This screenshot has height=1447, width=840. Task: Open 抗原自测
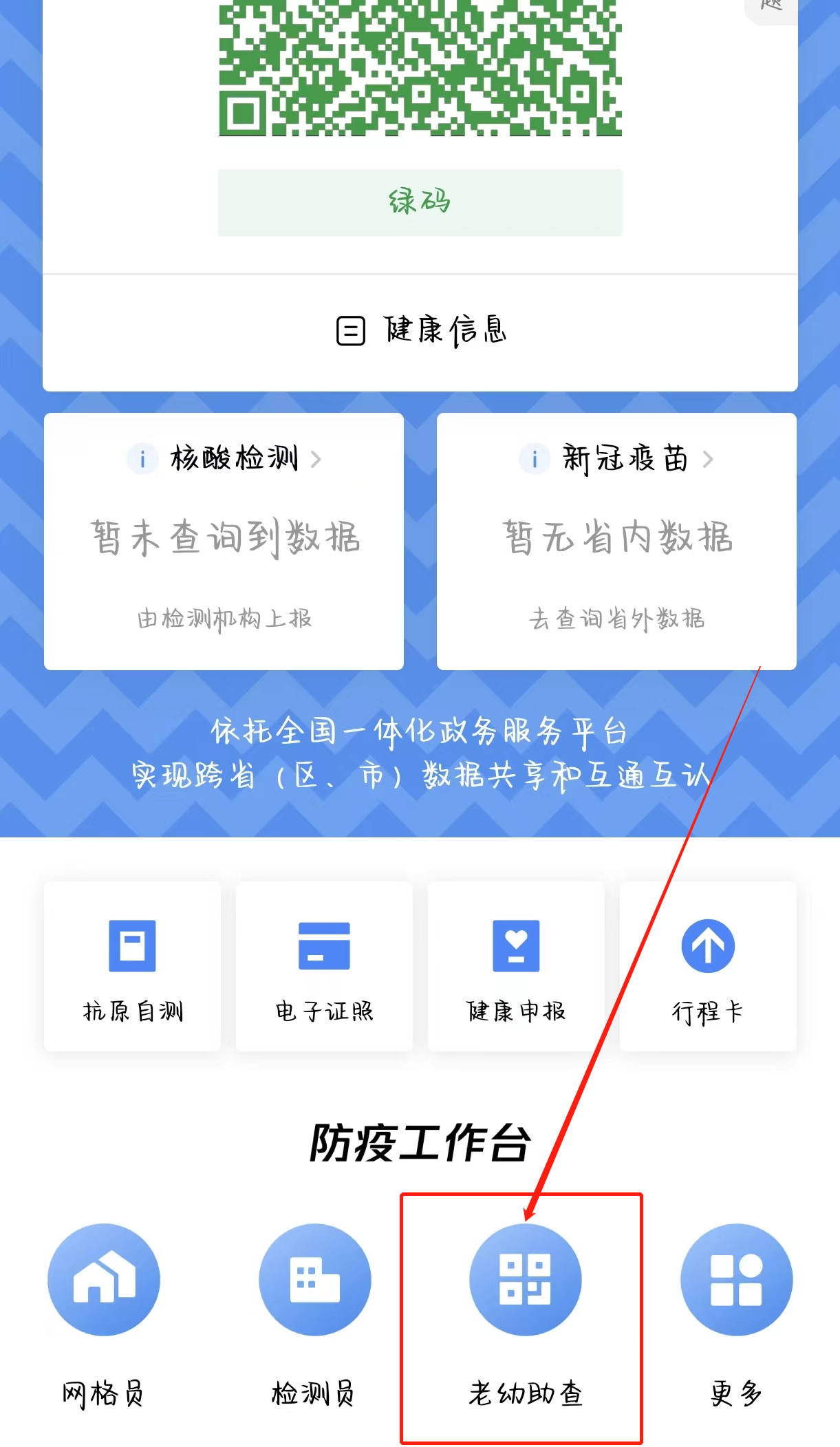132,967
